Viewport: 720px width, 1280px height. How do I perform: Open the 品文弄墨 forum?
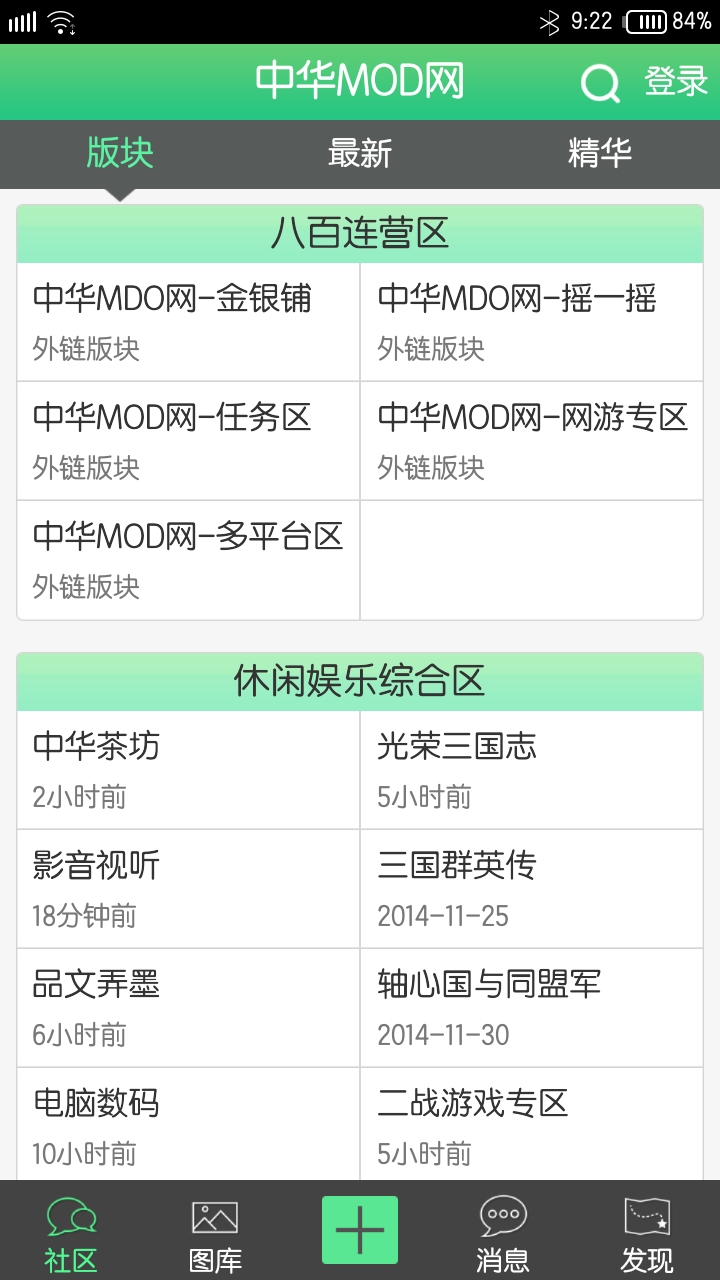pos(188,1007)
